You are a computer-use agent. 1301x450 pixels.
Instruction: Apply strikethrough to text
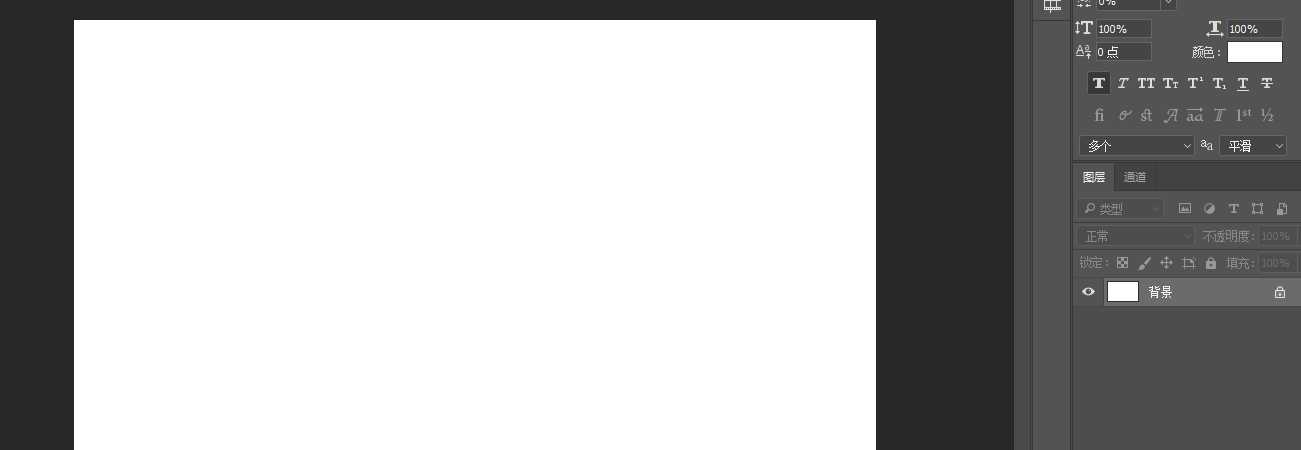click(1267, 83)
